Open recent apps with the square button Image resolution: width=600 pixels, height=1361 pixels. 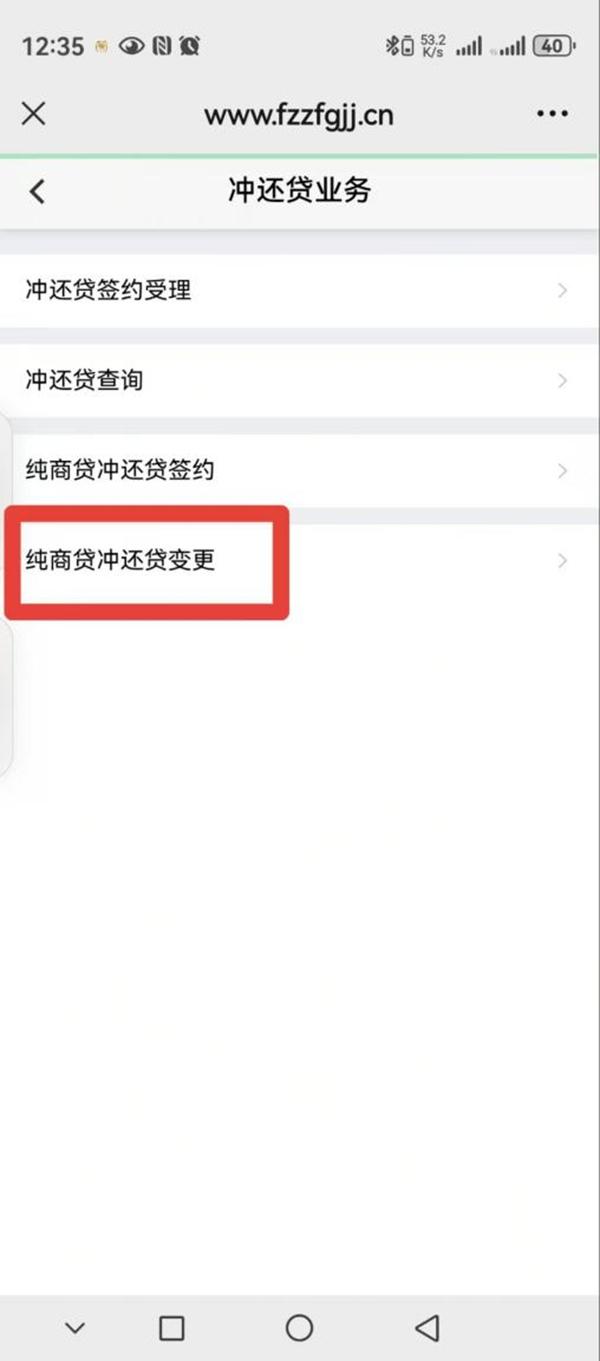tap(172, 1328)
